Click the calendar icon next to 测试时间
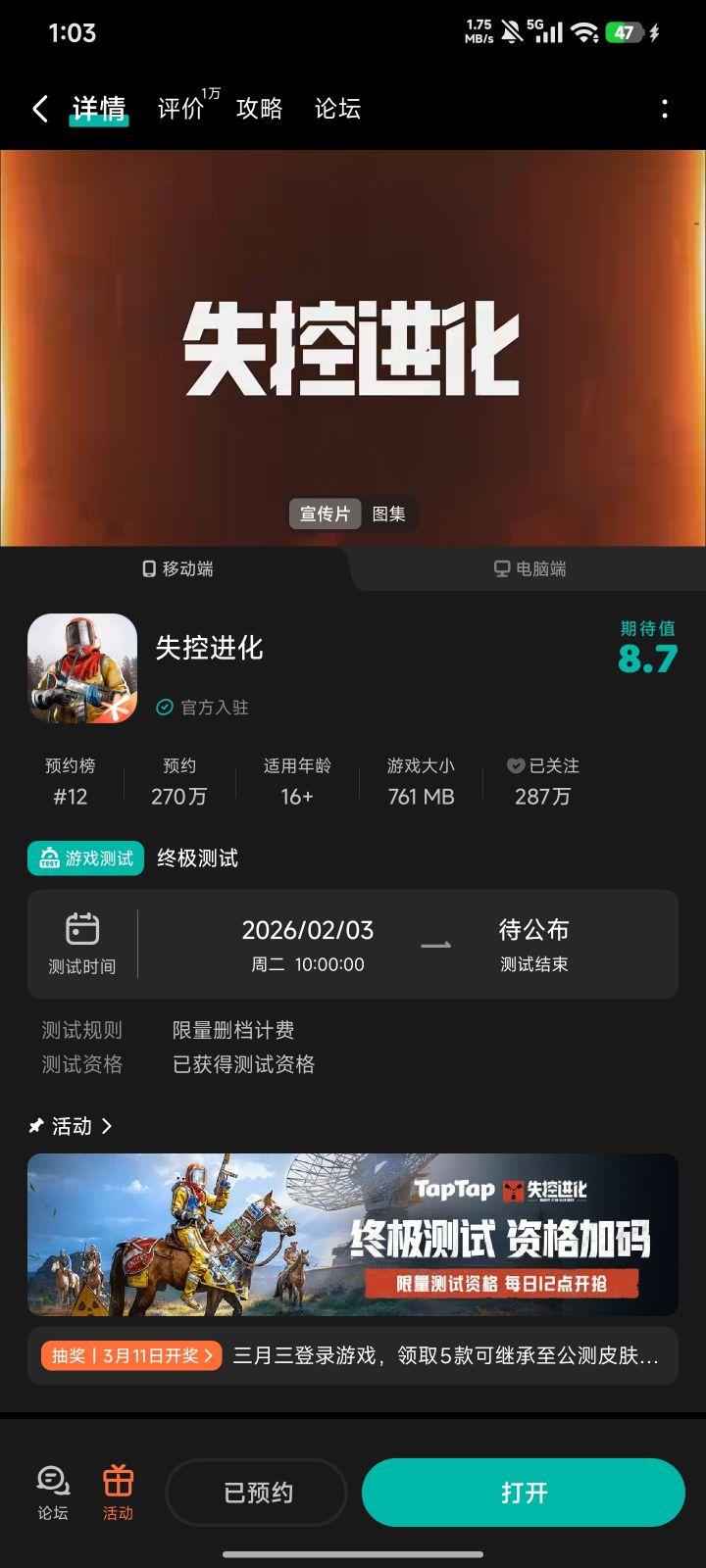This screenshot has width=706, height=1568. 83,929
